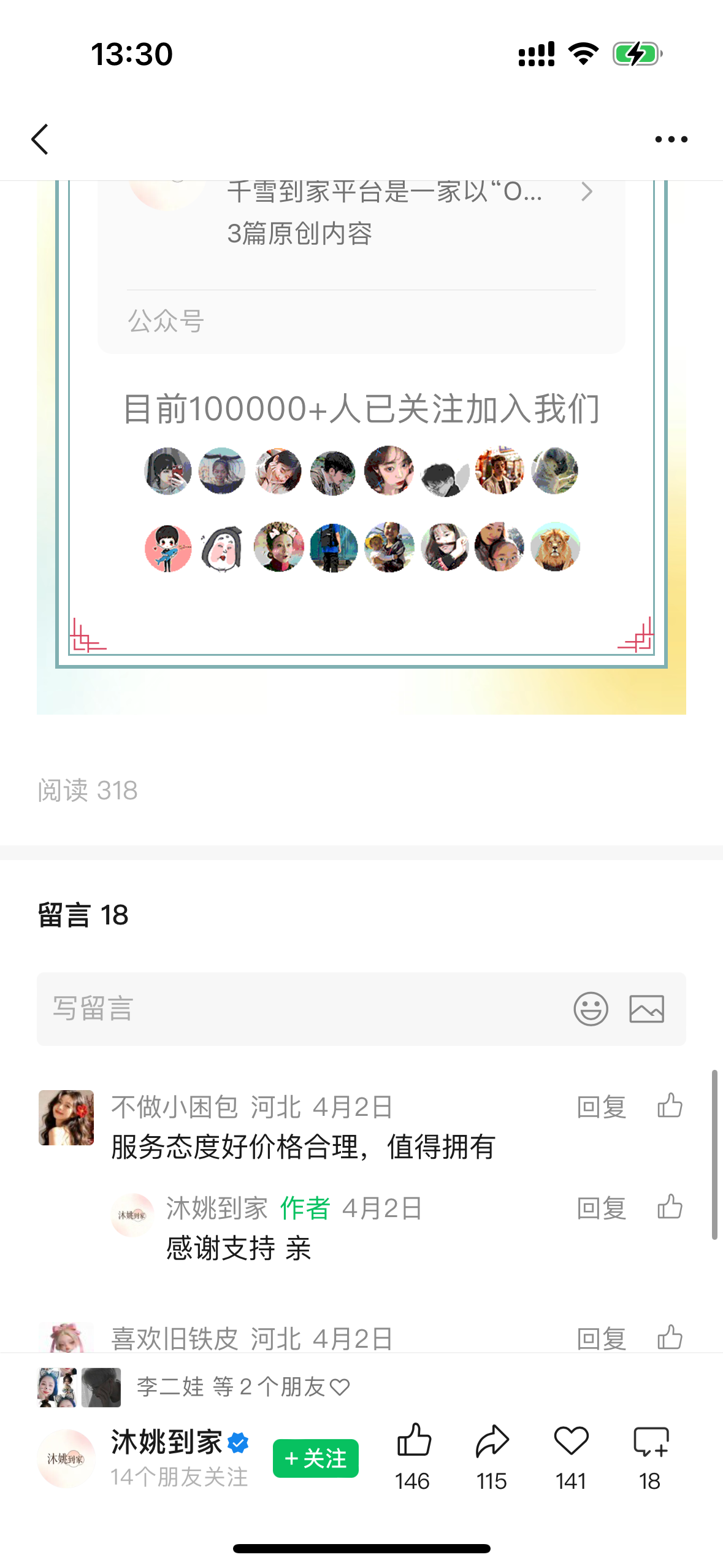View the verified badge next to 沐姚到家
The width and height of the screenshot is (723, 1568).
(239, 1442)
